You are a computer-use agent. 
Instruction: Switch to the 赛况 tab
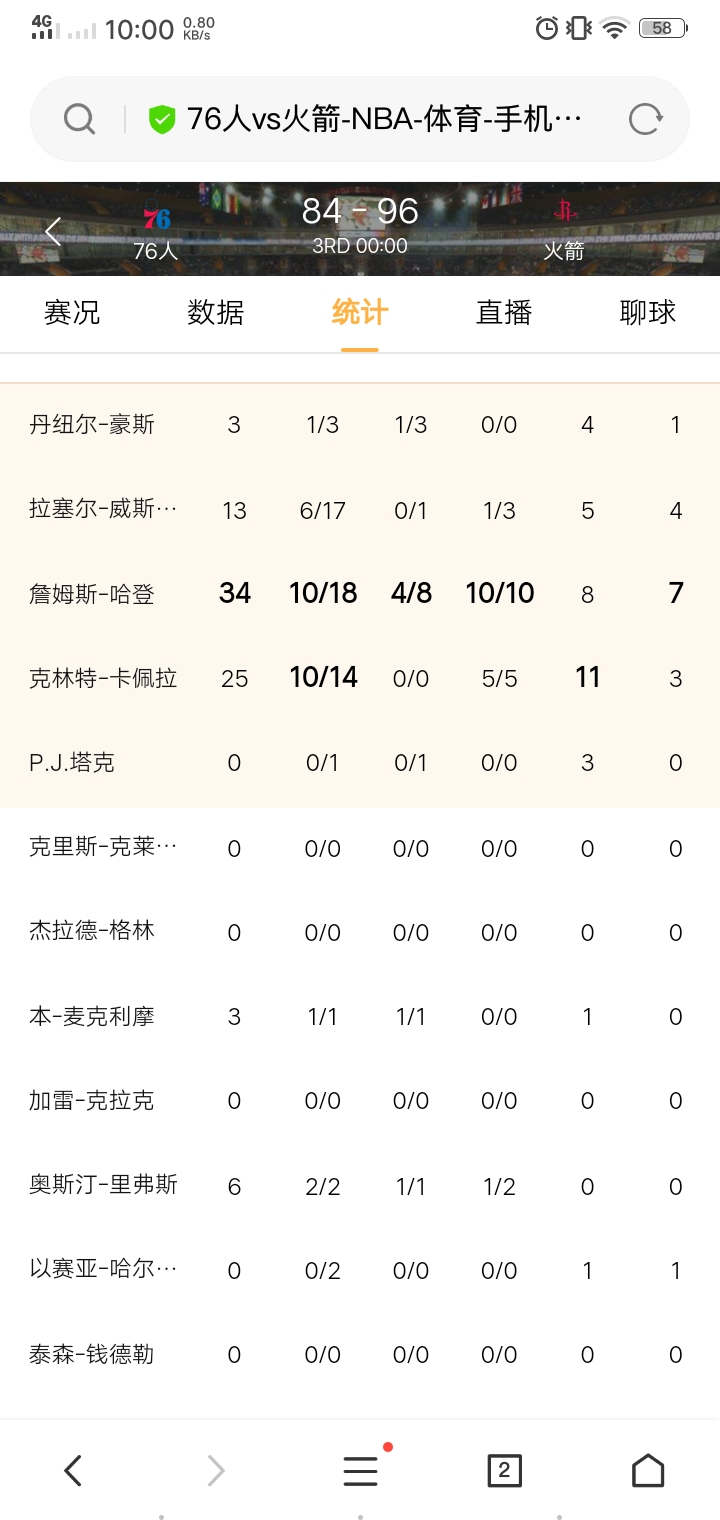coord(72,313)
